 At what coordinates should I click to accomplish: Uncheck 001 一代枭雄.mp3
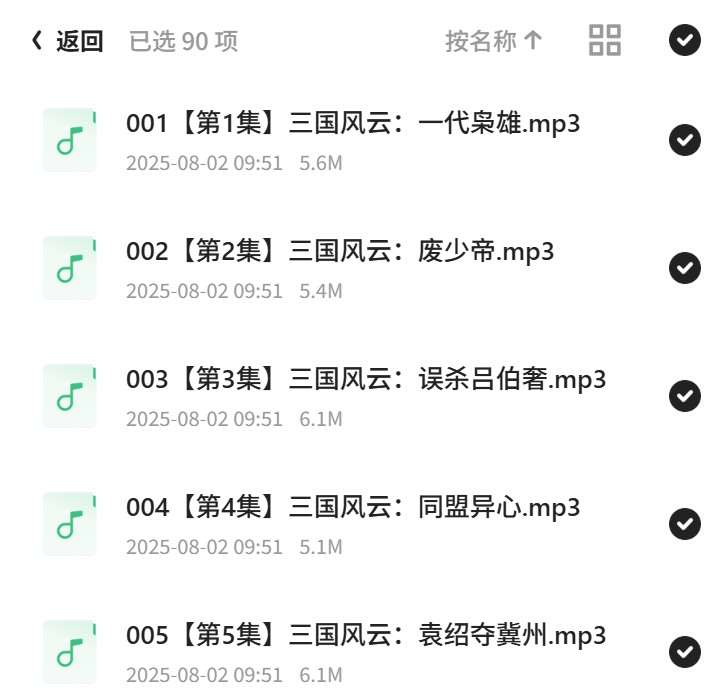(x=685, y=140)
